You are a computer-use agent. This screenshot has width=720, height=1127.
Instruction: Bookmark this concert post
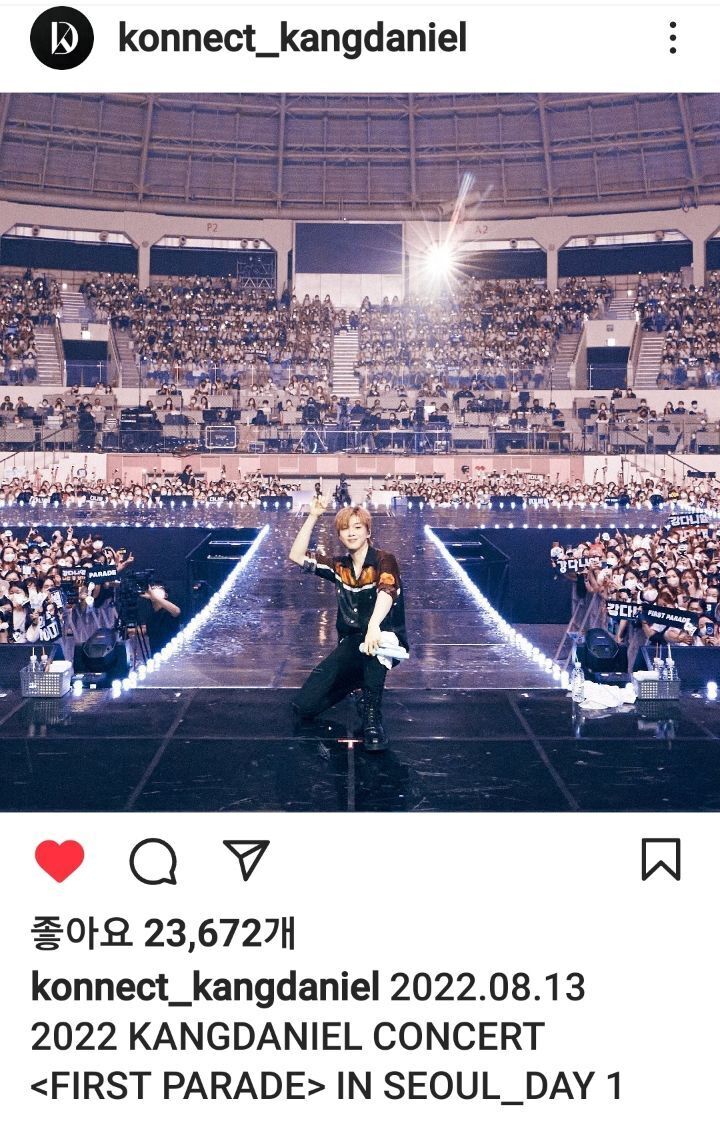point(661,860)
